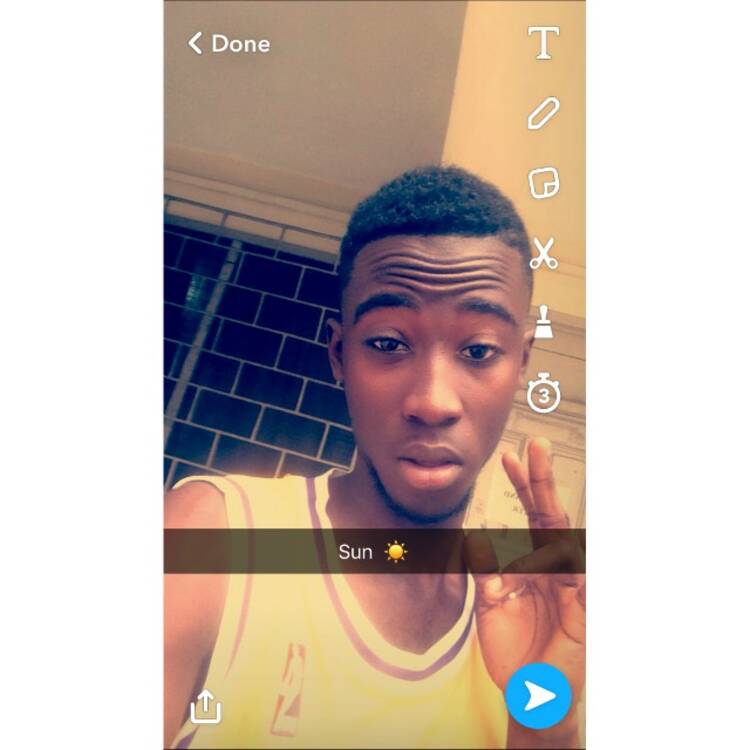Tap Done to exit editing
Screen dimensions: 750x750
click(229, 43)
